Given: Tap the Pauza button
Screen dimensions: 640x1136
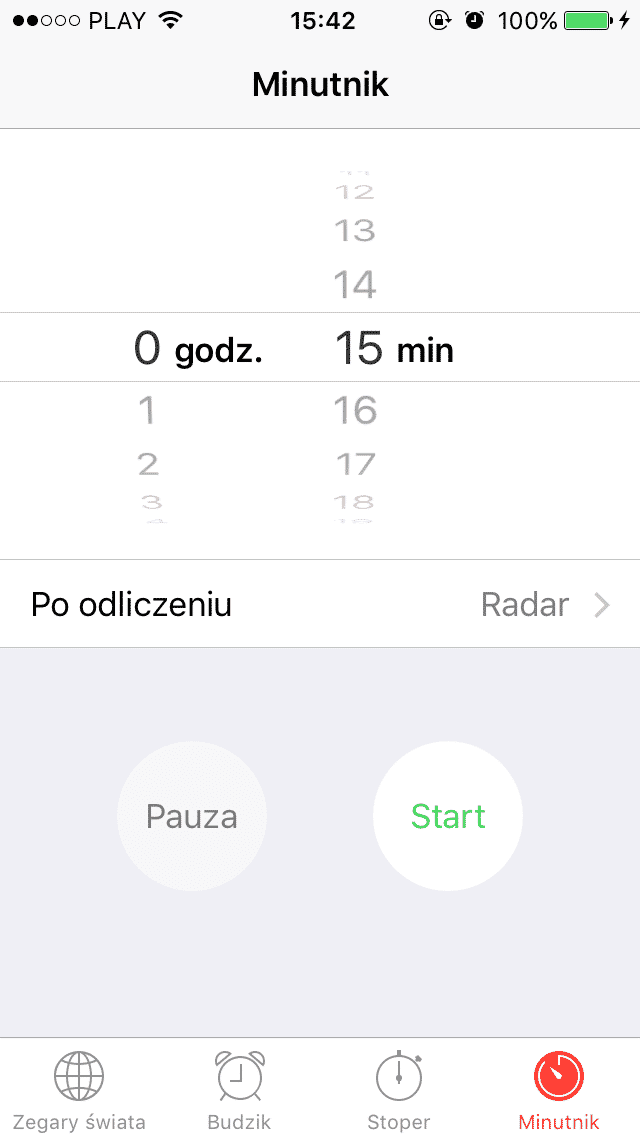Looking at the screenshot, I should [192, 816].
